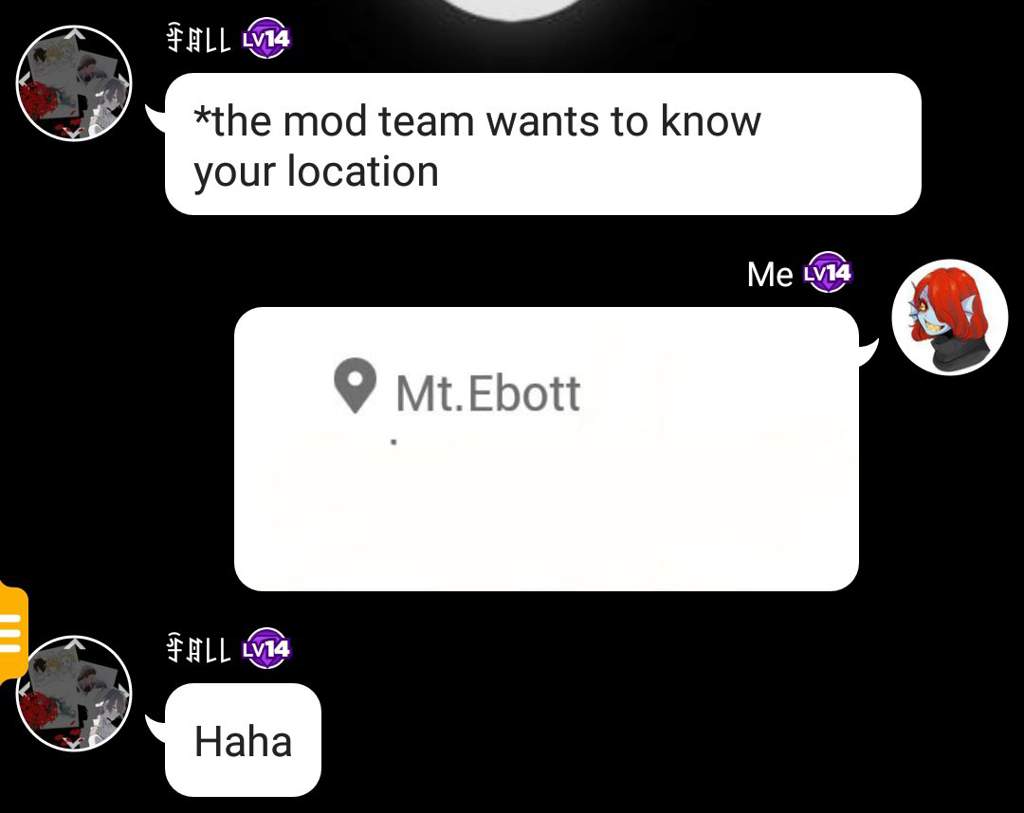1024x813 pixels.
Task: Open the yellow side drawer handle
Action: tap(11, 632)
